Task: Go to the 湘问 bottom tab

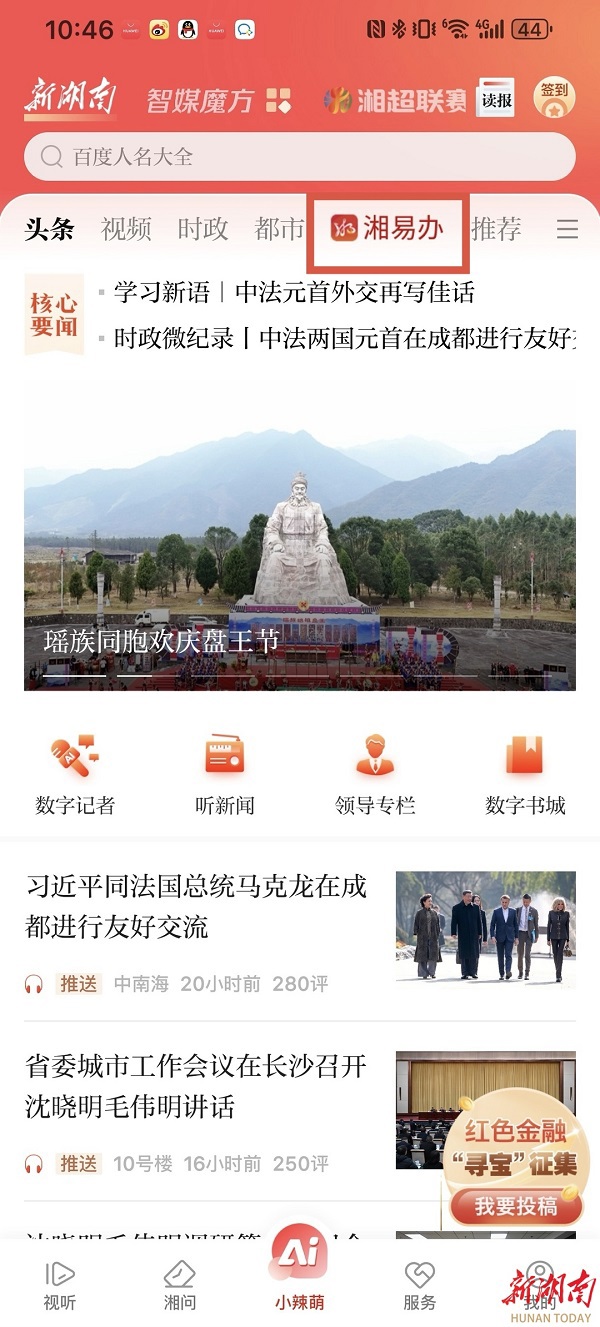Action: click(180, 1285)
